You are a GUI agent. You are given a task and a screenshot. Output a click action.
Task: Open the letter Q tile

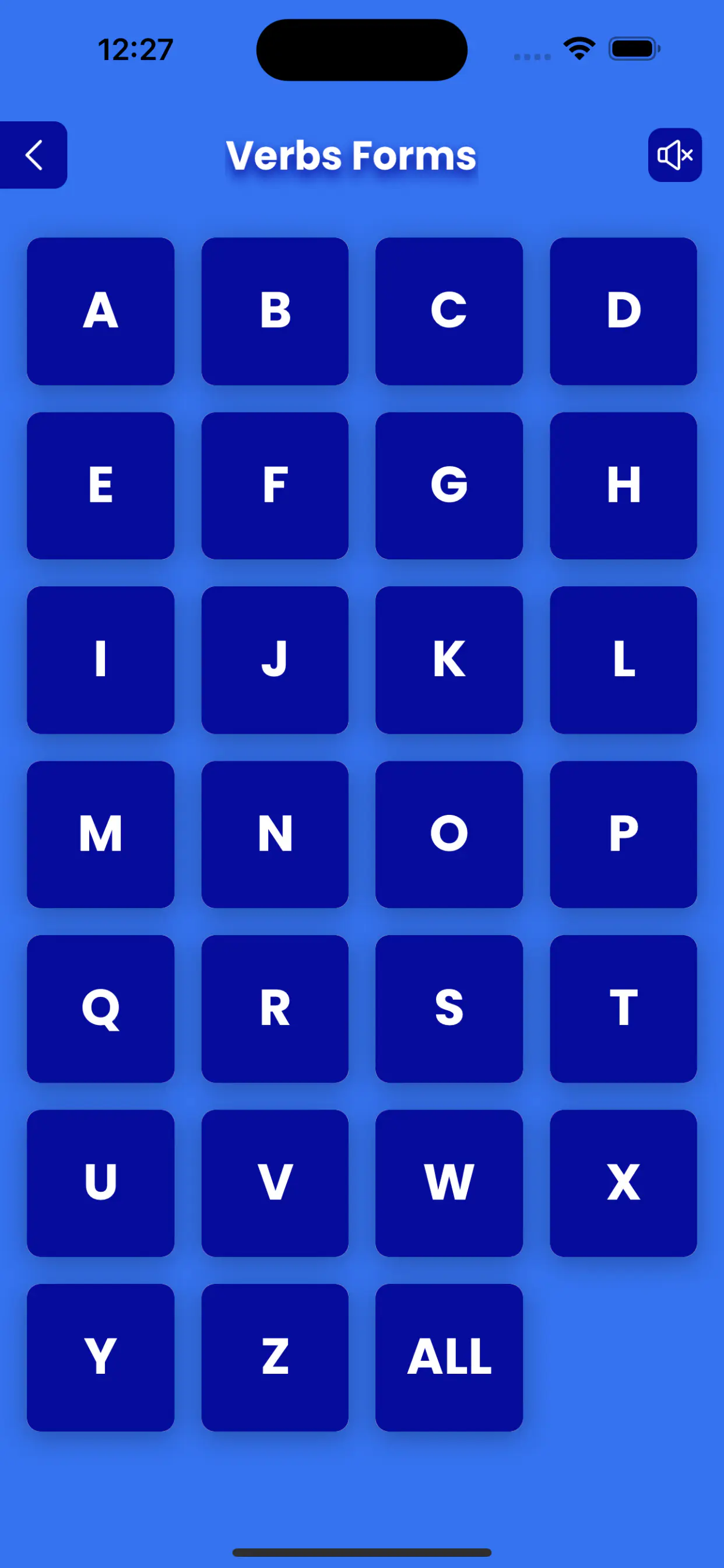click(100, 1009)
